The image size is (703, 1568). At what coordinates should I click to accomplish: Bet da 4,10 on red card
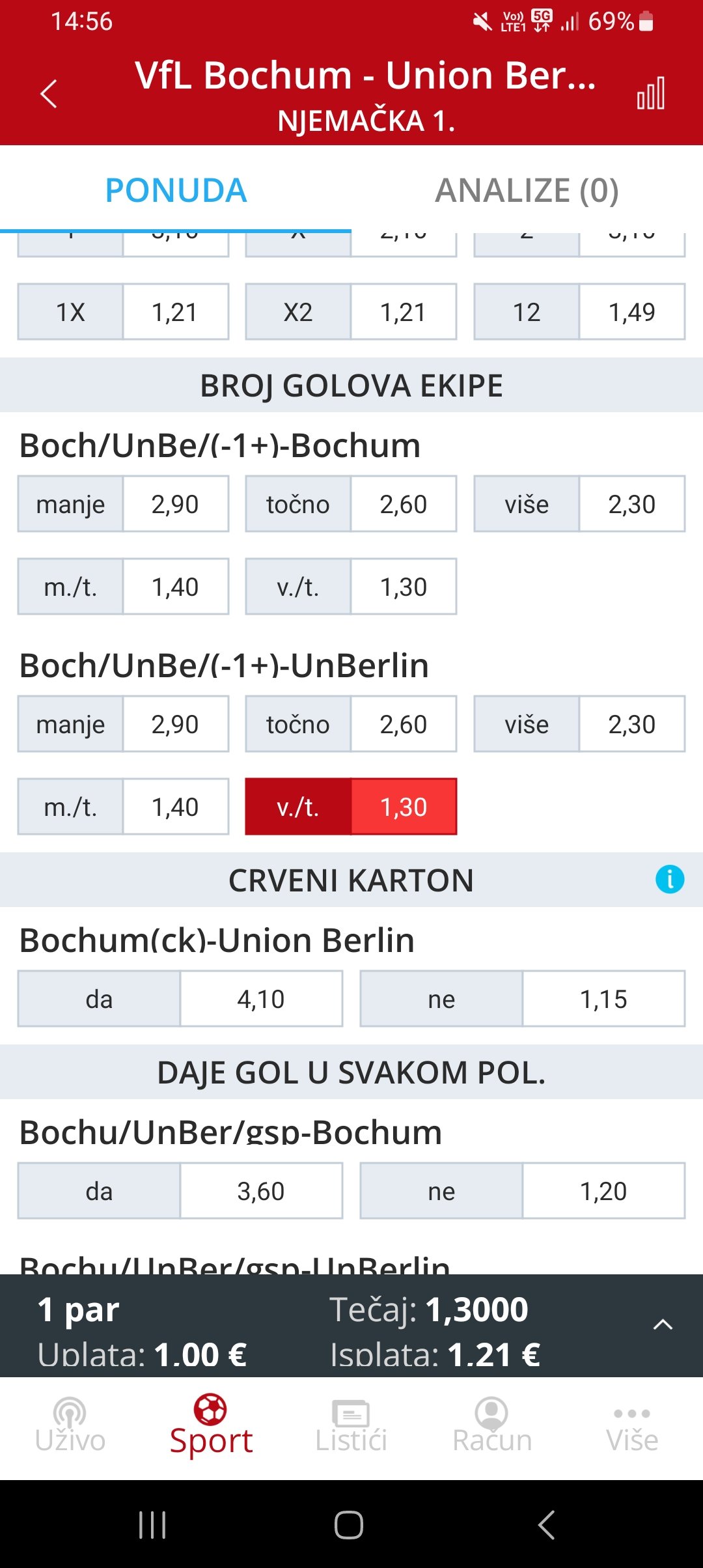(180, 999)
